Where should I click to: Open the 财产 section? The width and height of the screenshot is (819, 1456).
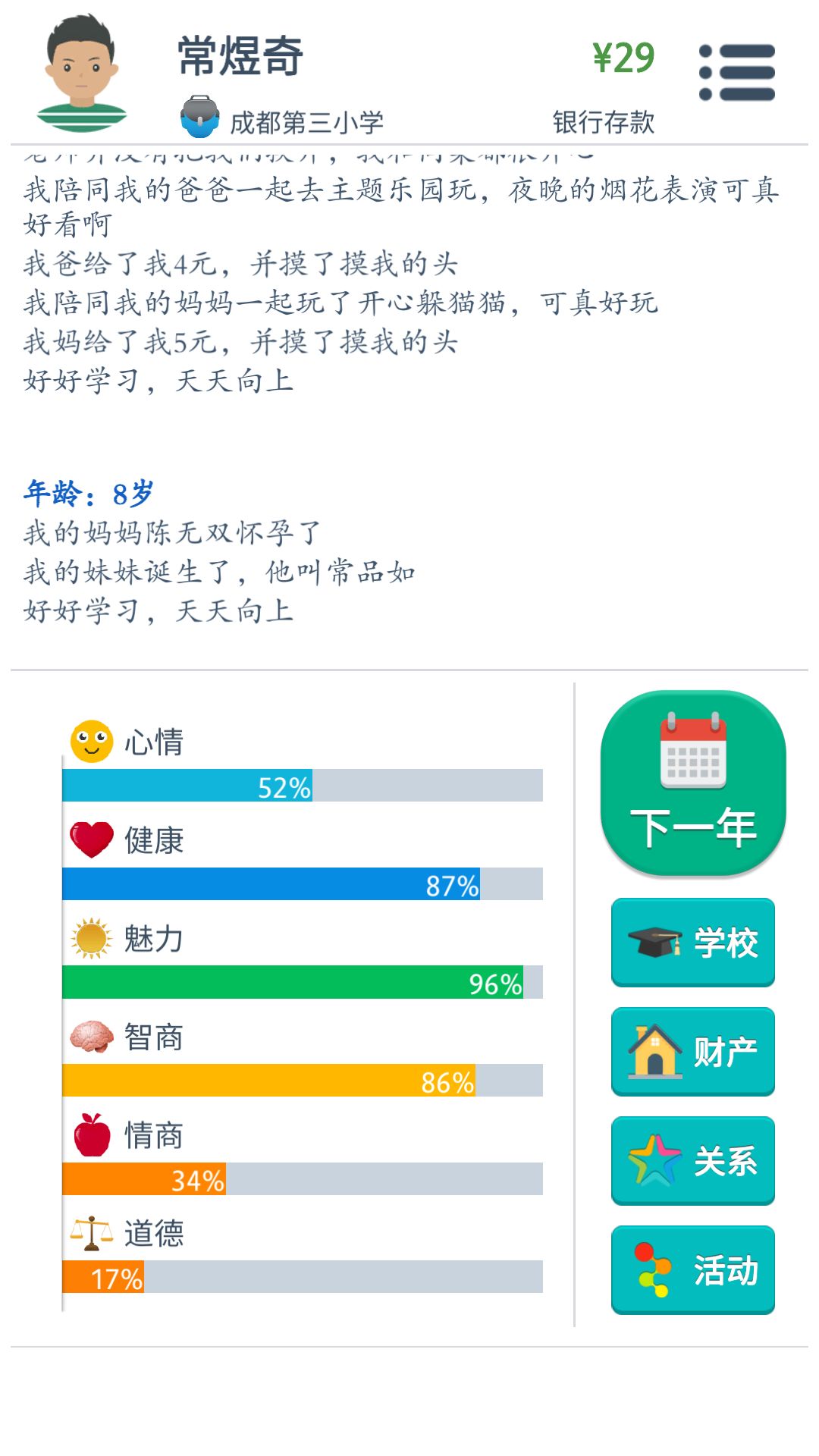(x=693, y=1052)
